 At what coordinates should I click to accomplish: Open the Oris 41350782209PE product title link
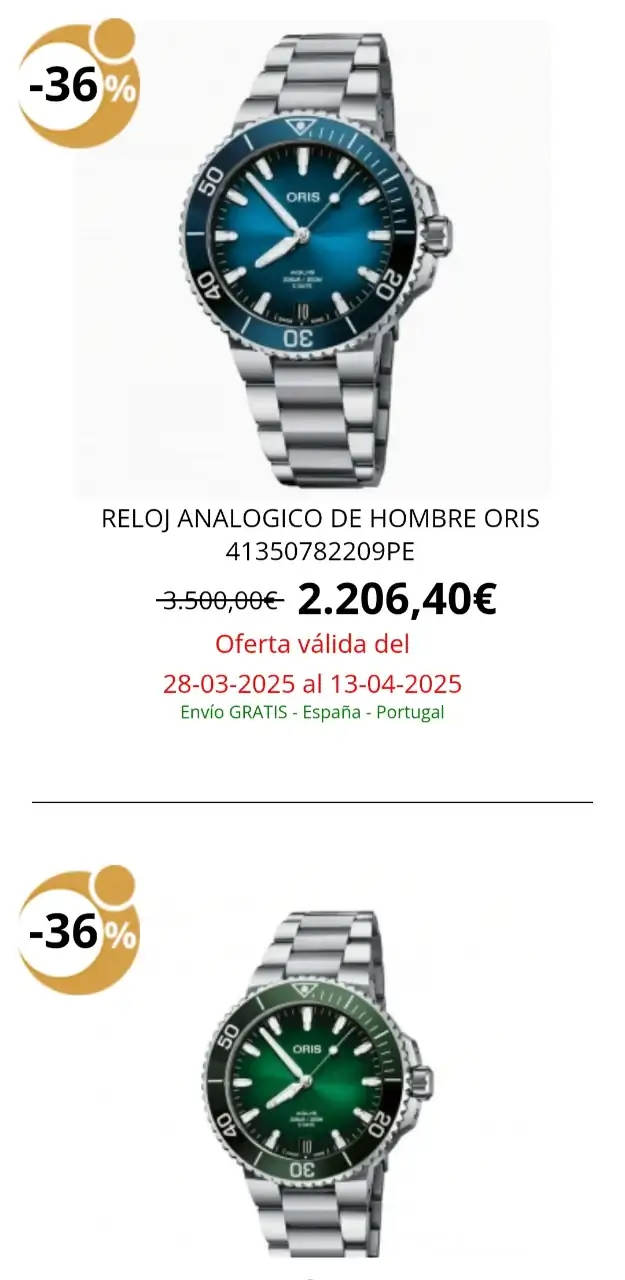click(320, 534)
